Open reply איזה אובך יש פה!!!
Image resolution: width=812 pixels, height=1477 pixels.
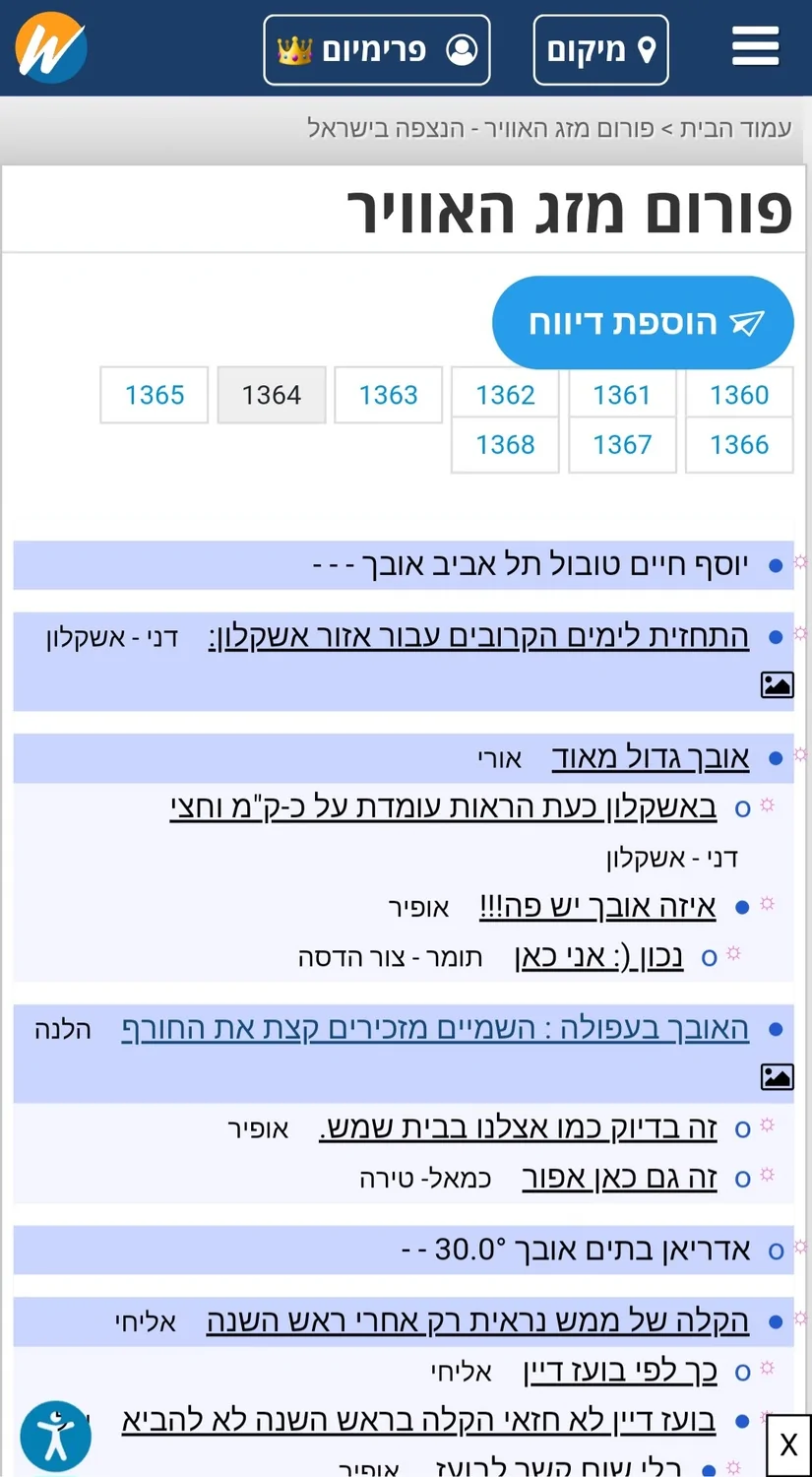(x=597, y=907)
